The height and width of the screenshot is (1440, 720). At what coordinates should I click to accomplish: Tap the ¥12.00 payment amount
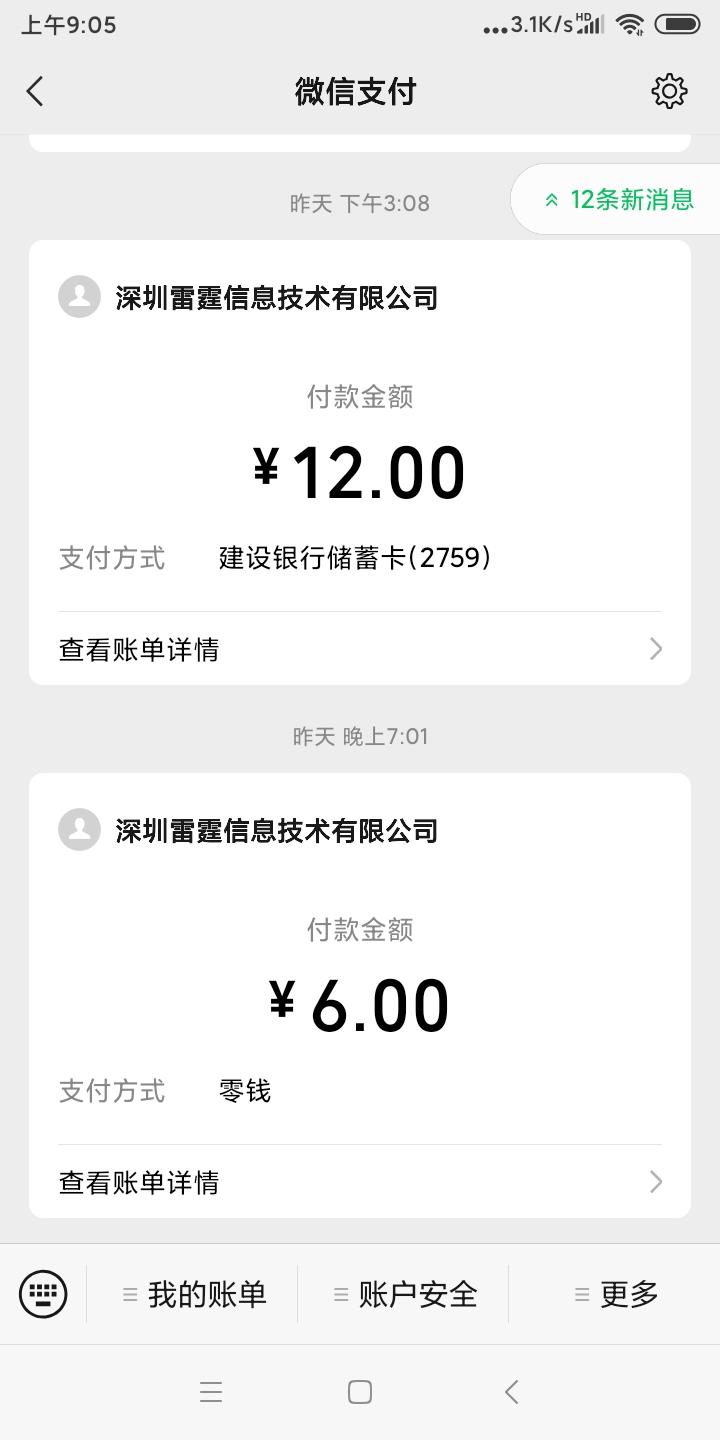[x=360, y=470]
